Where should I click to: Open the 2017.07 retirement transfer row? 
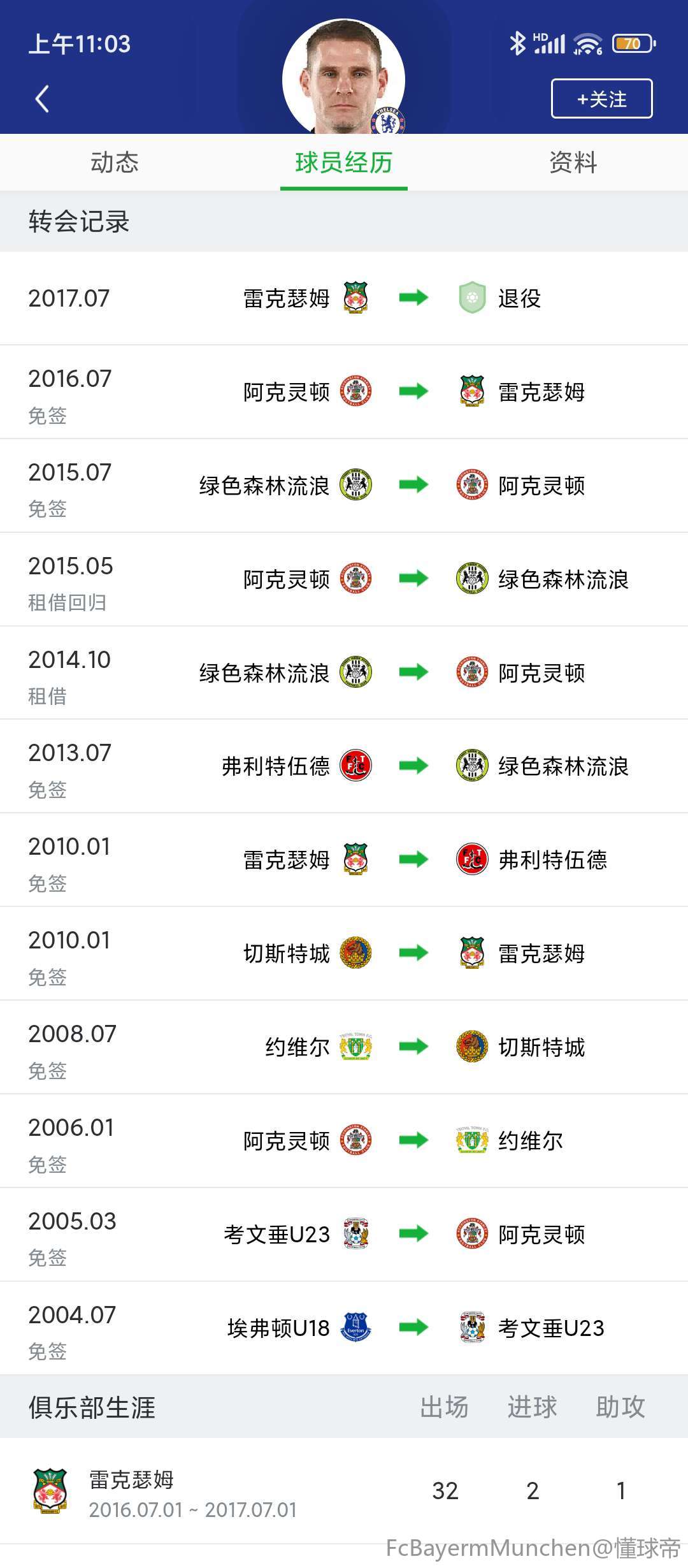(x=344, y=298)
